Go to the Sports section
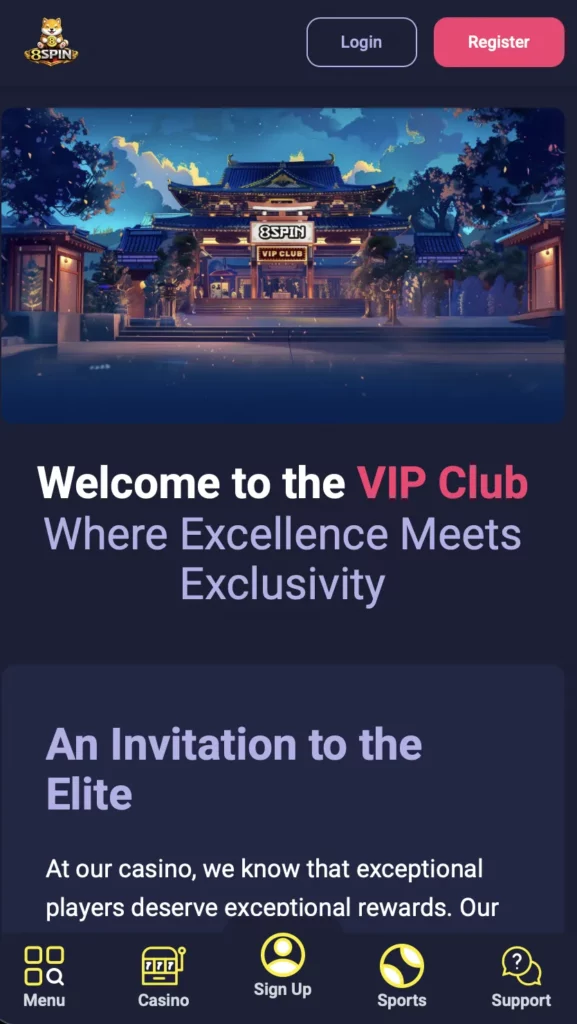 click(401, 977)
